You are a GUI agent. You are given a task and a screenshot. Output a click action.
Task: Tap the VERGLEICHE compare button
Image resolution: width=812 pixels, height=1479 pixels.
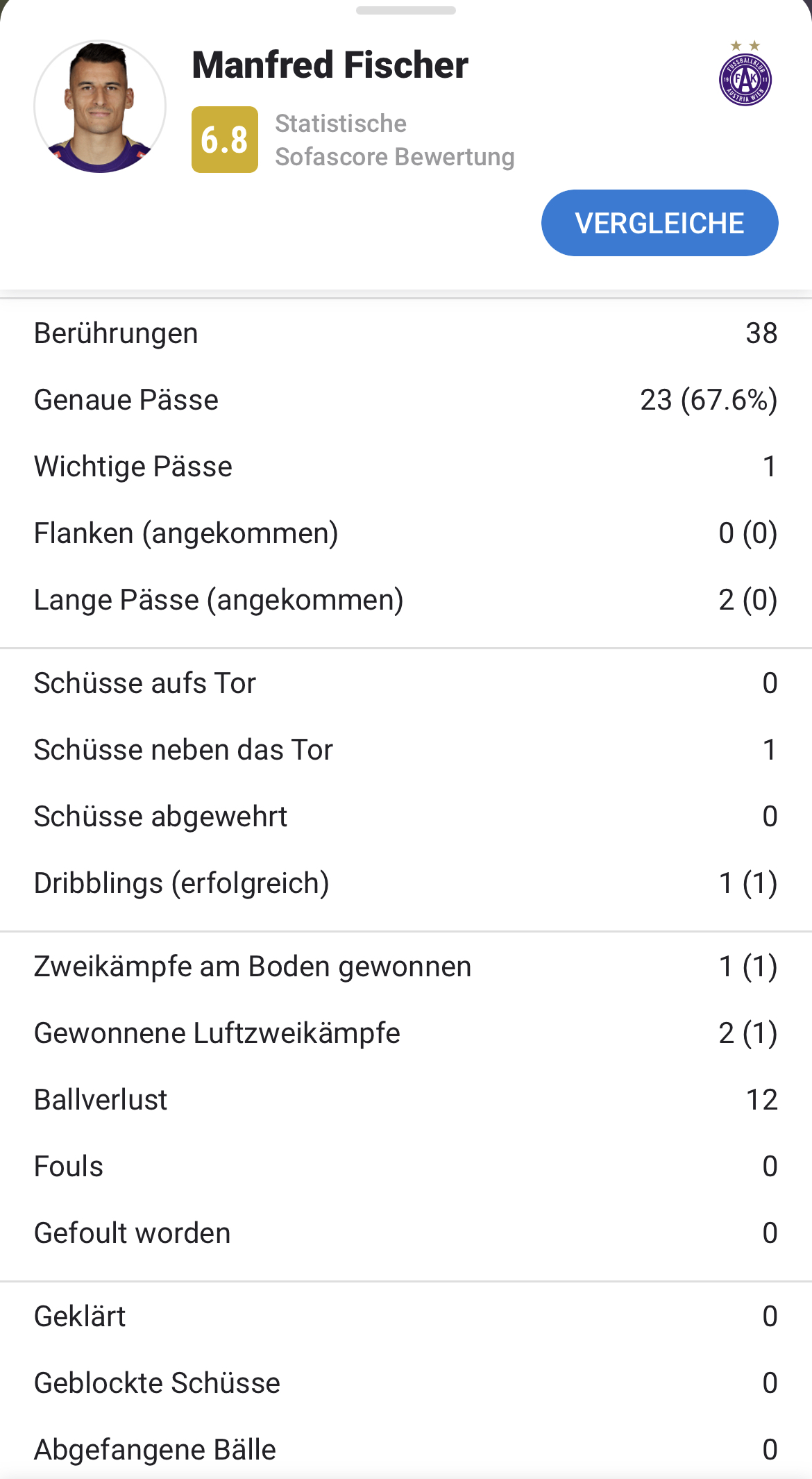[659, 223]
